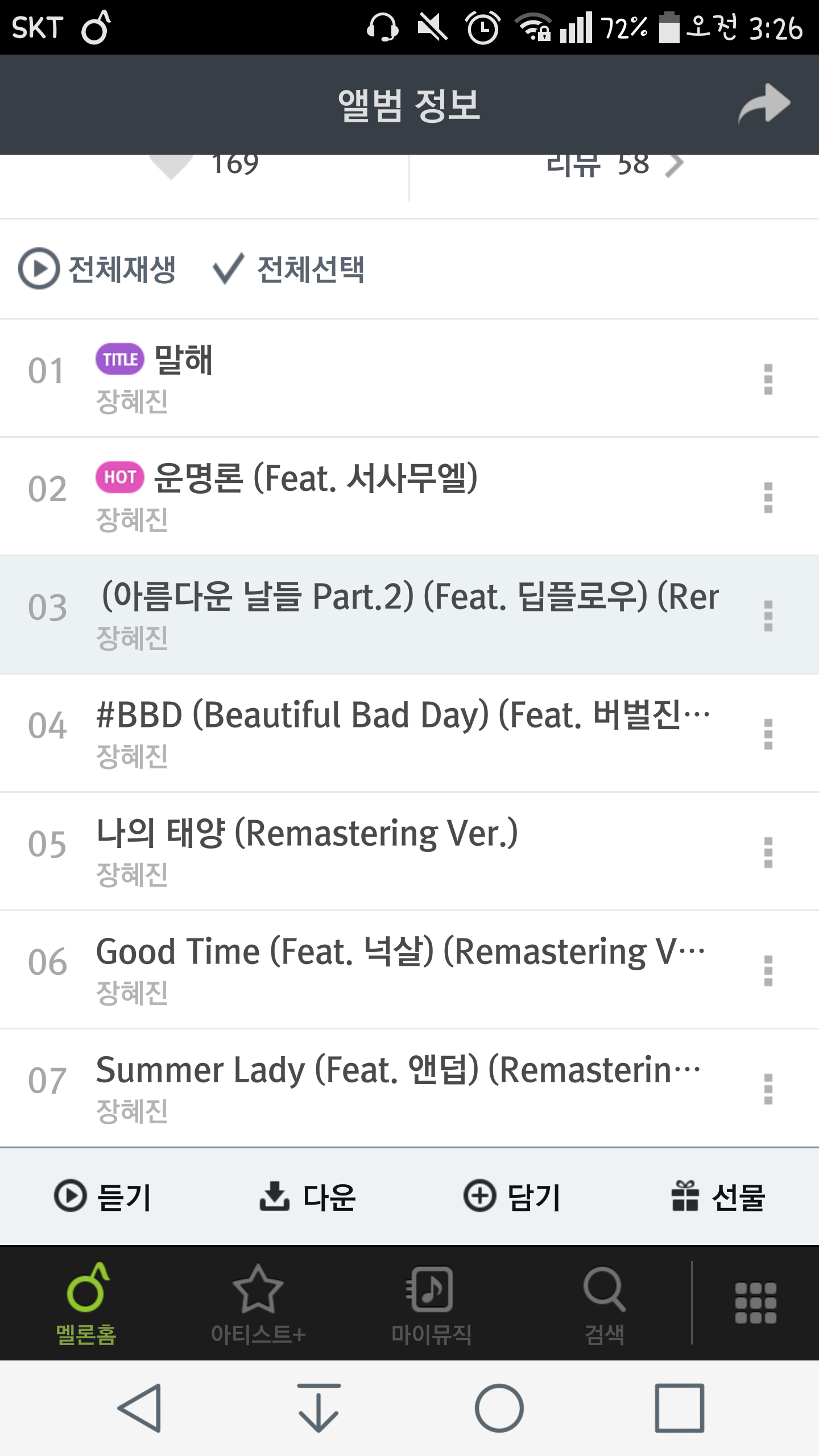Image resolution: width=819 pixels, height=1456 pixels.
Task: Download selected song with 다운
Action: 308,1197
